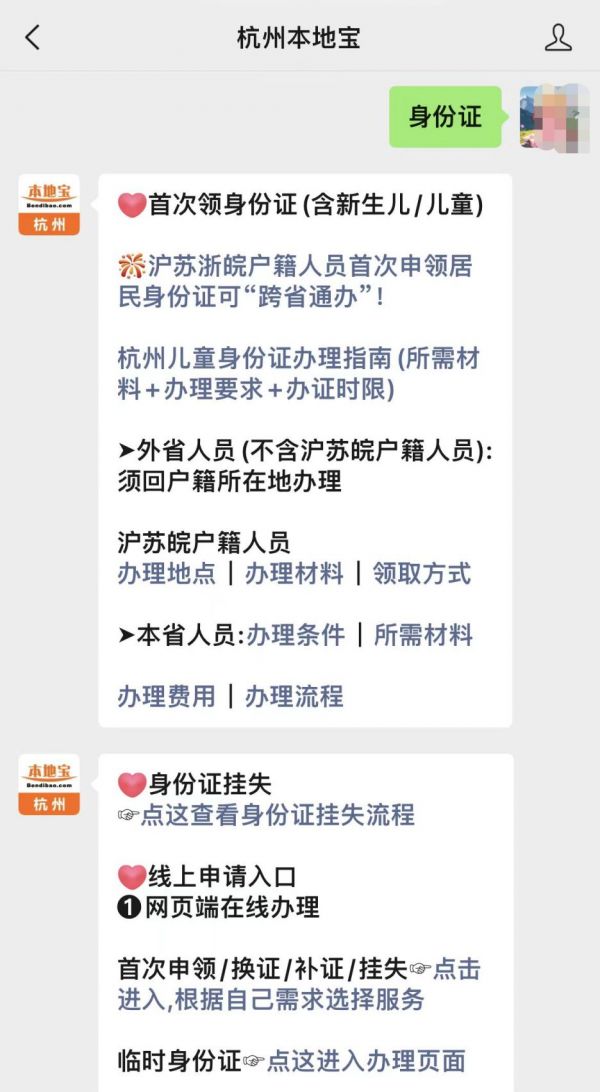The height and width of the screenshot is (1092, 600).
Task: View the 办理流程 link
Action: [x=294, y=695]
